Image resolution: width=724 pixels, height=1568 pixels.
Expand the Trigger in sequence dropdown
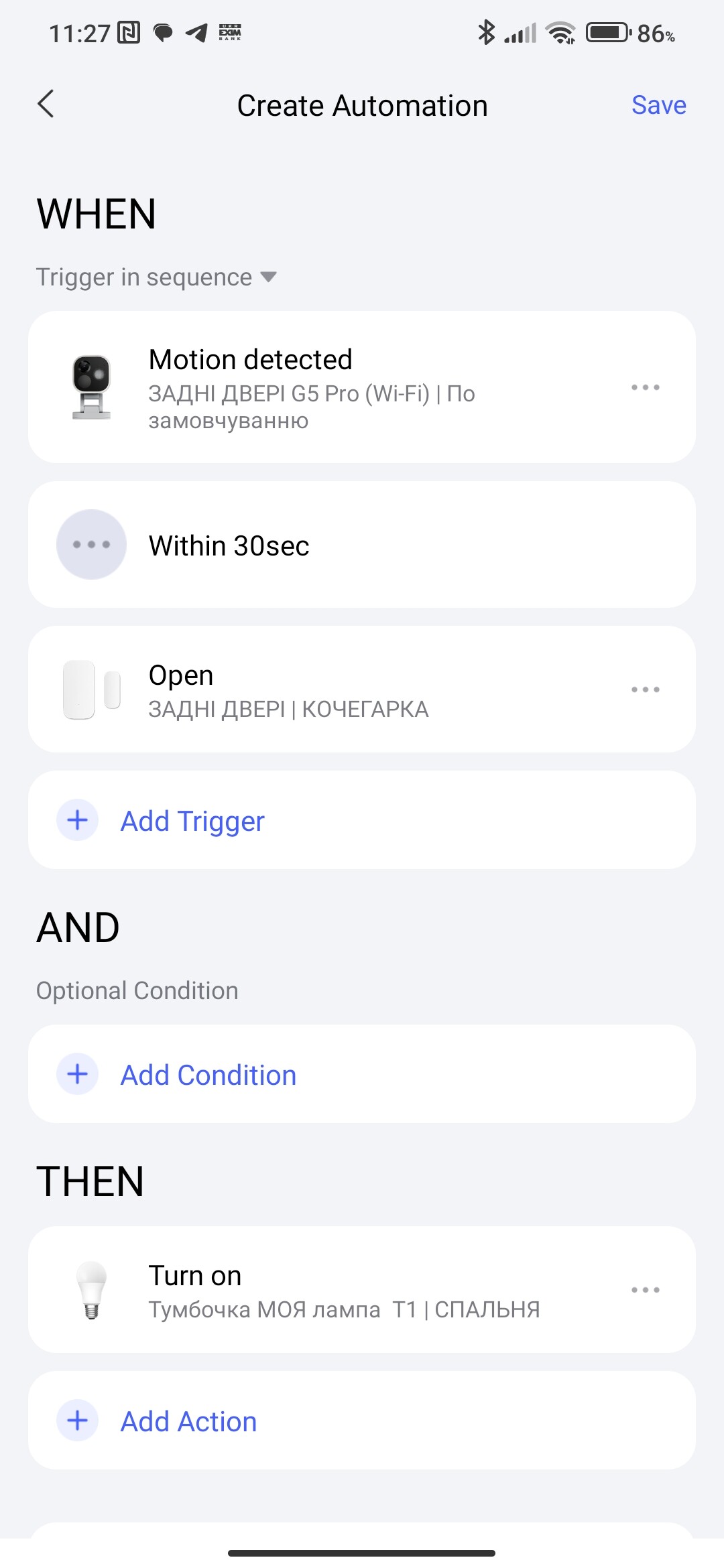156,277
